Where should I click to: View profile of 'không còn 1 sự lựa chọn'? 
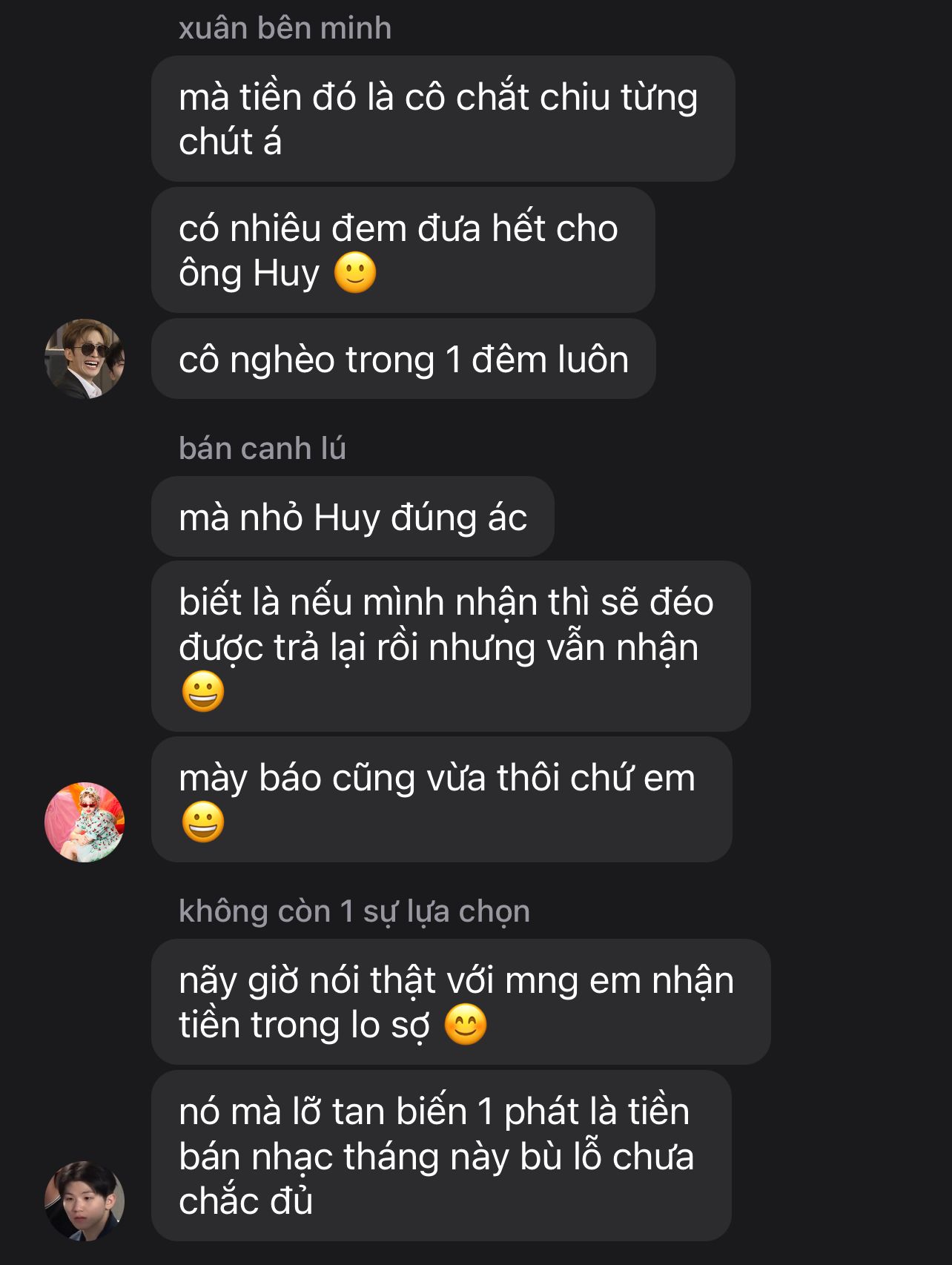click(x=85, y=1200)
